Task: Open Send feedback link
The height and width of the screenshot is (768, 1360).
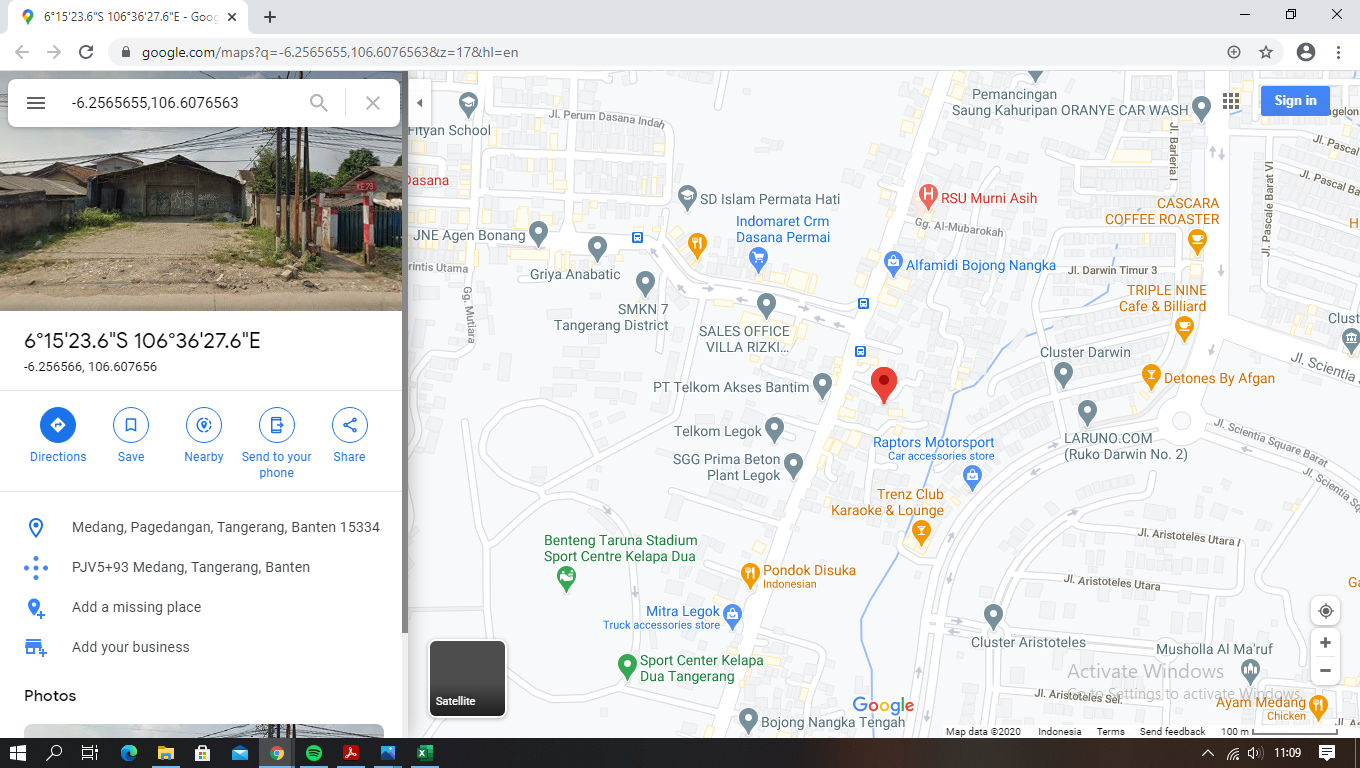Action: pyautogui.click(x=1172, y=732)
